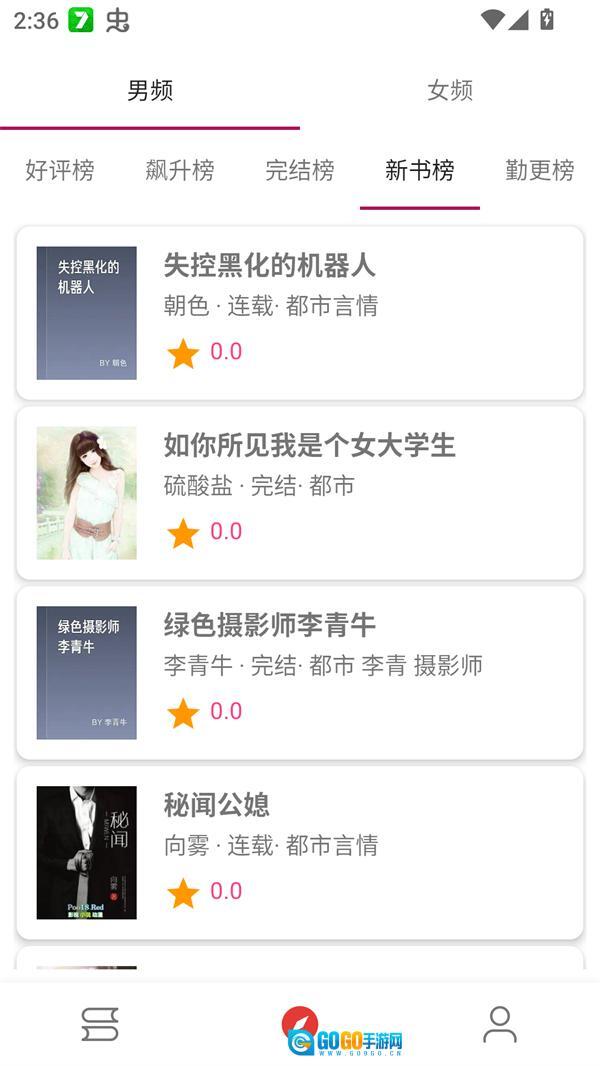This screenshot has height=1066, width=600.
Task: Open the book 失控黑化的机器人
Action: coord(300,313)
